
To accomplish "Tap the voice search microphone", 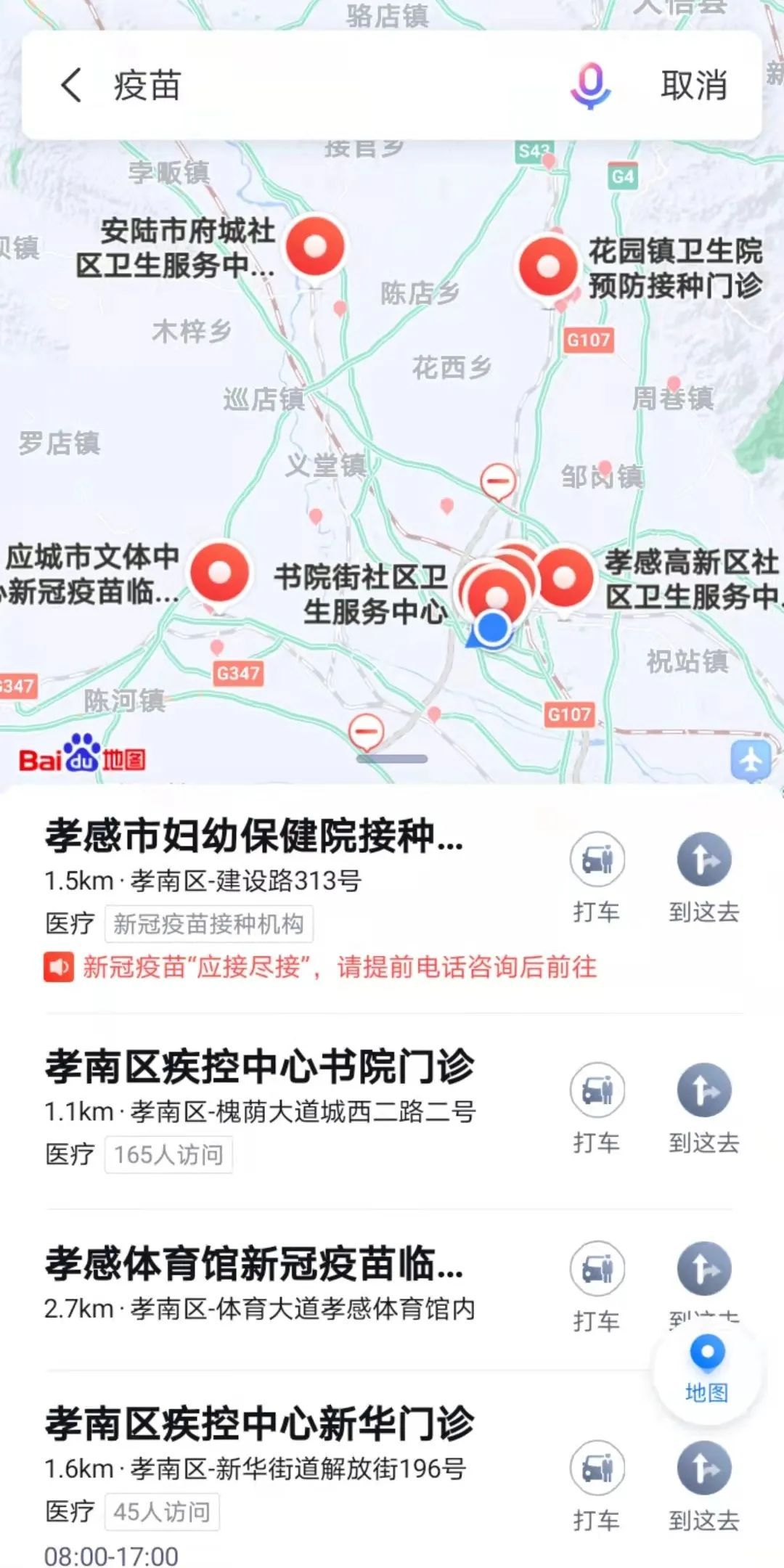I will 590,86.
